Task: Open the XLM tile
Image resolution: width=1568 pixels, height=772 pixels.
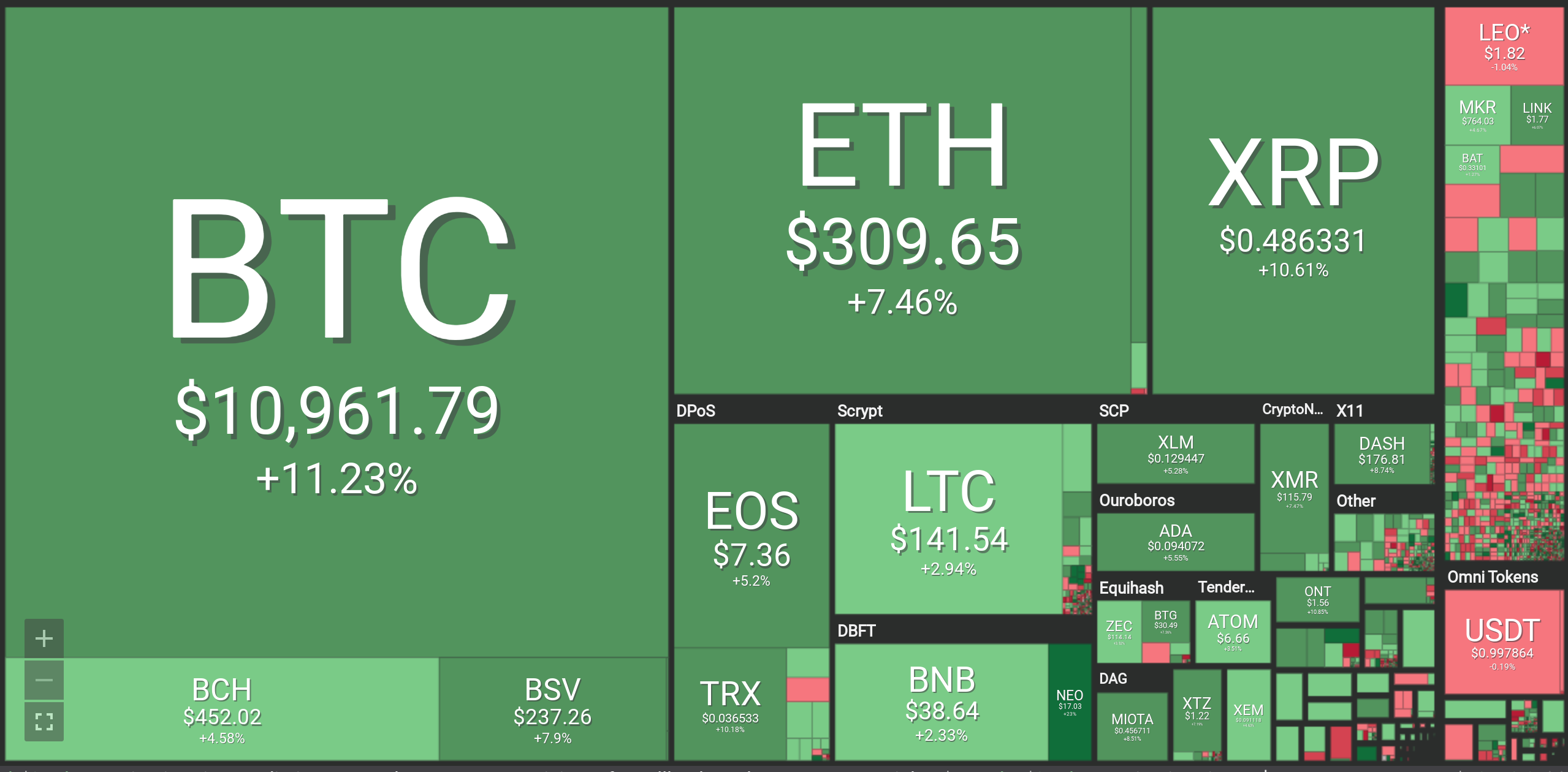Action: click(1175, 454)
